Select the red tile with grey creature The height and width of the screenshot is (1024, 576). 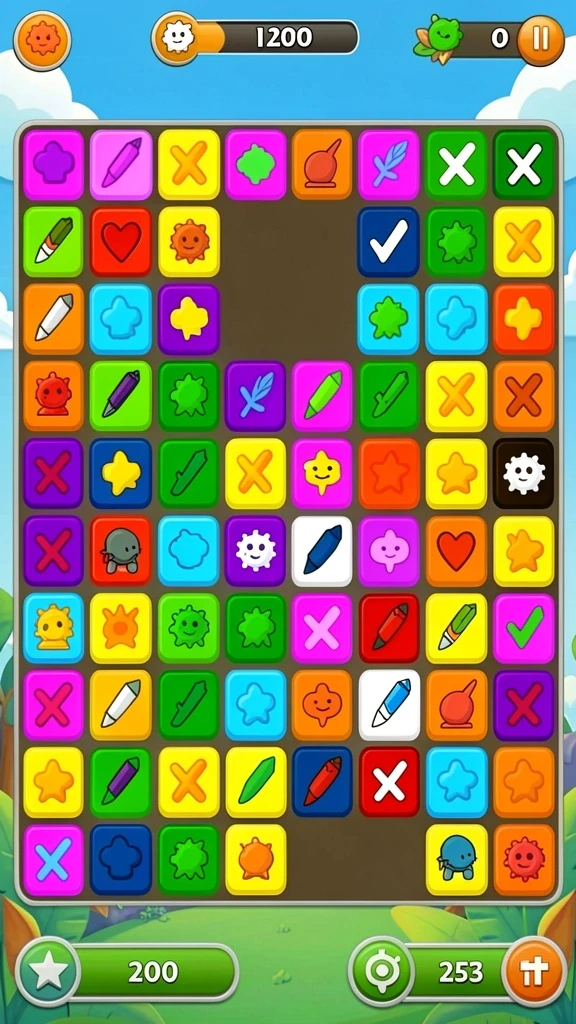click(121, 551)
